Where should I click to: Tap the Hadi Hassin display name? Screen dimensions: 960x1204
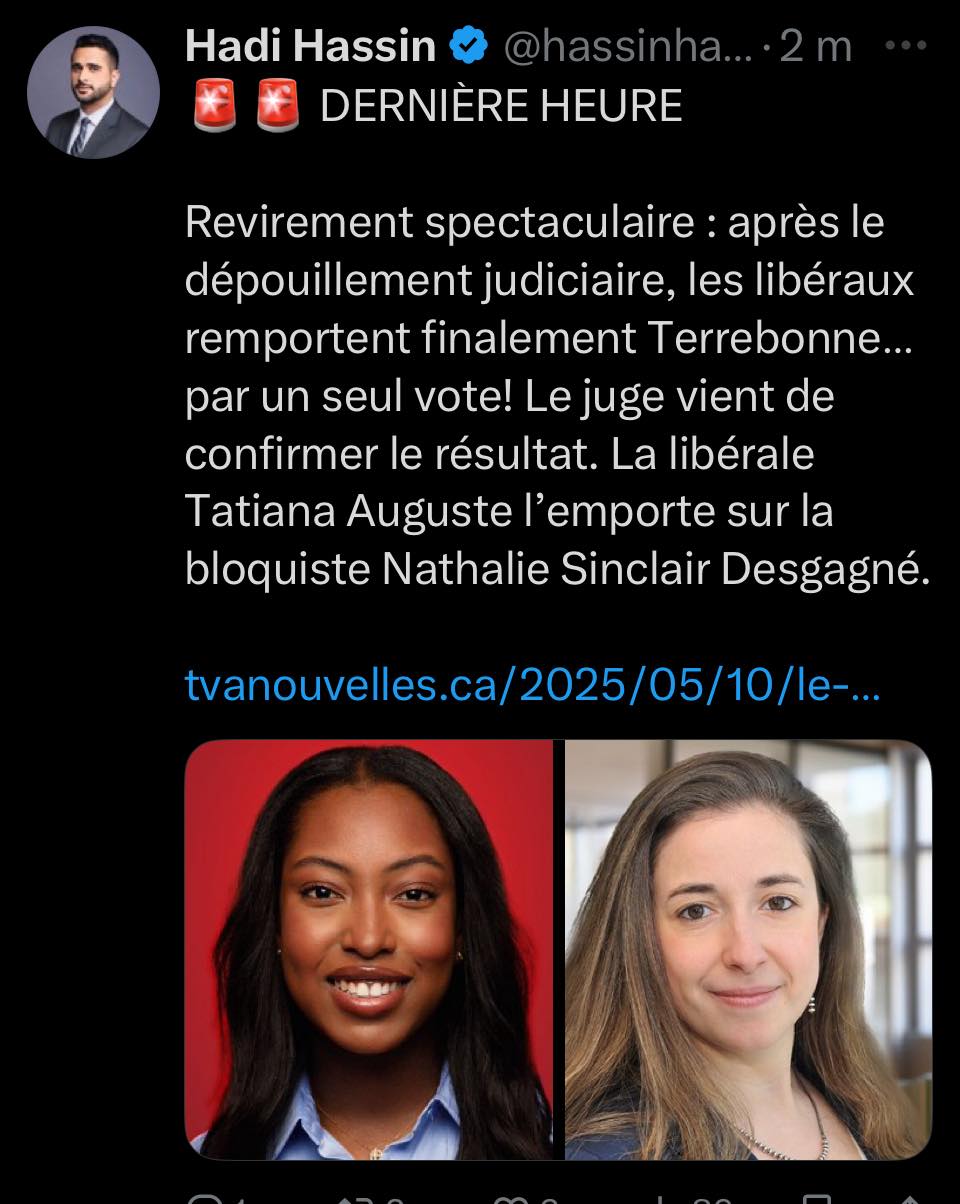pos(311,47)
